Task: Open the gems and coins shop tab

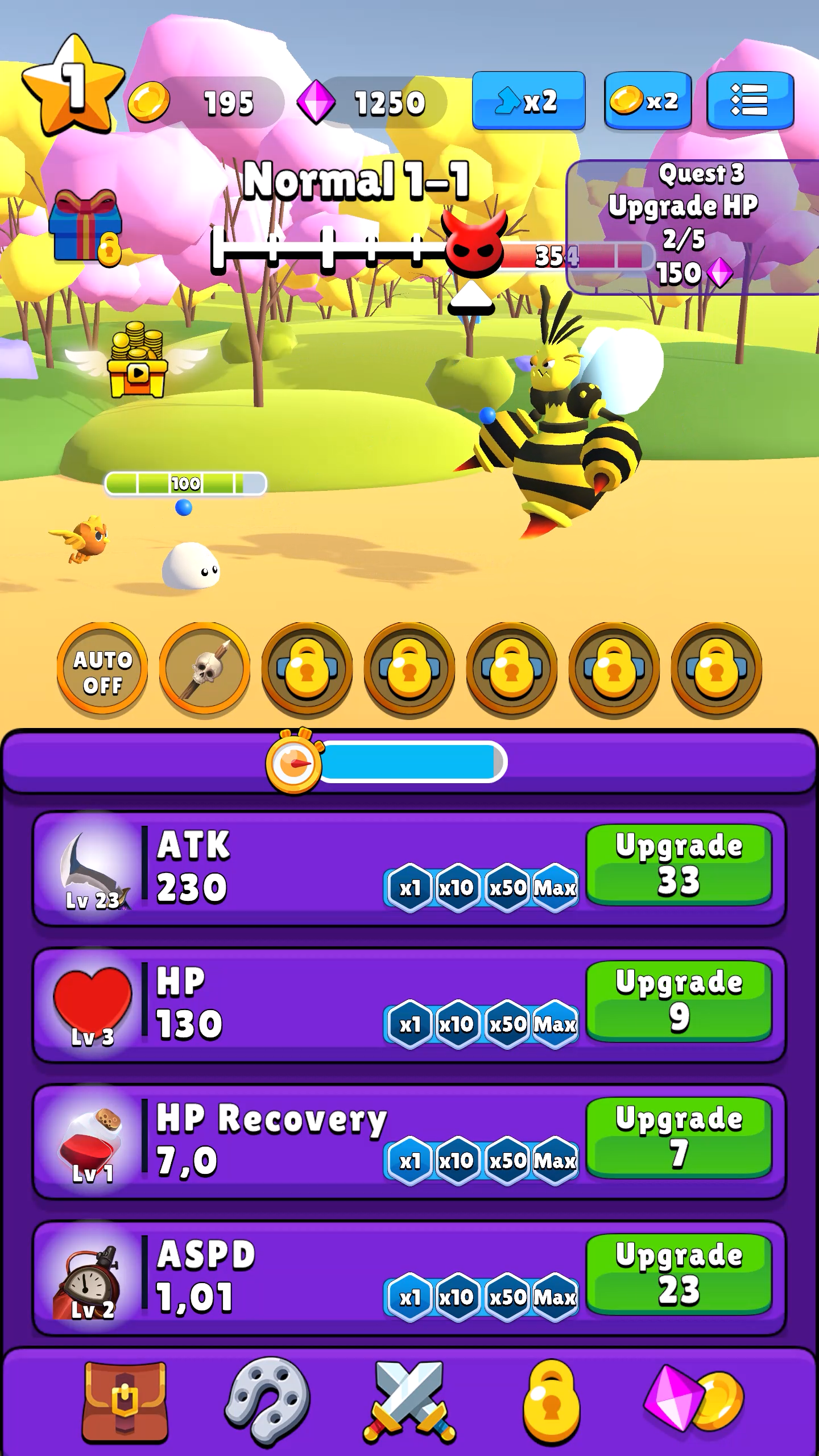Action: coord(694,1402)
